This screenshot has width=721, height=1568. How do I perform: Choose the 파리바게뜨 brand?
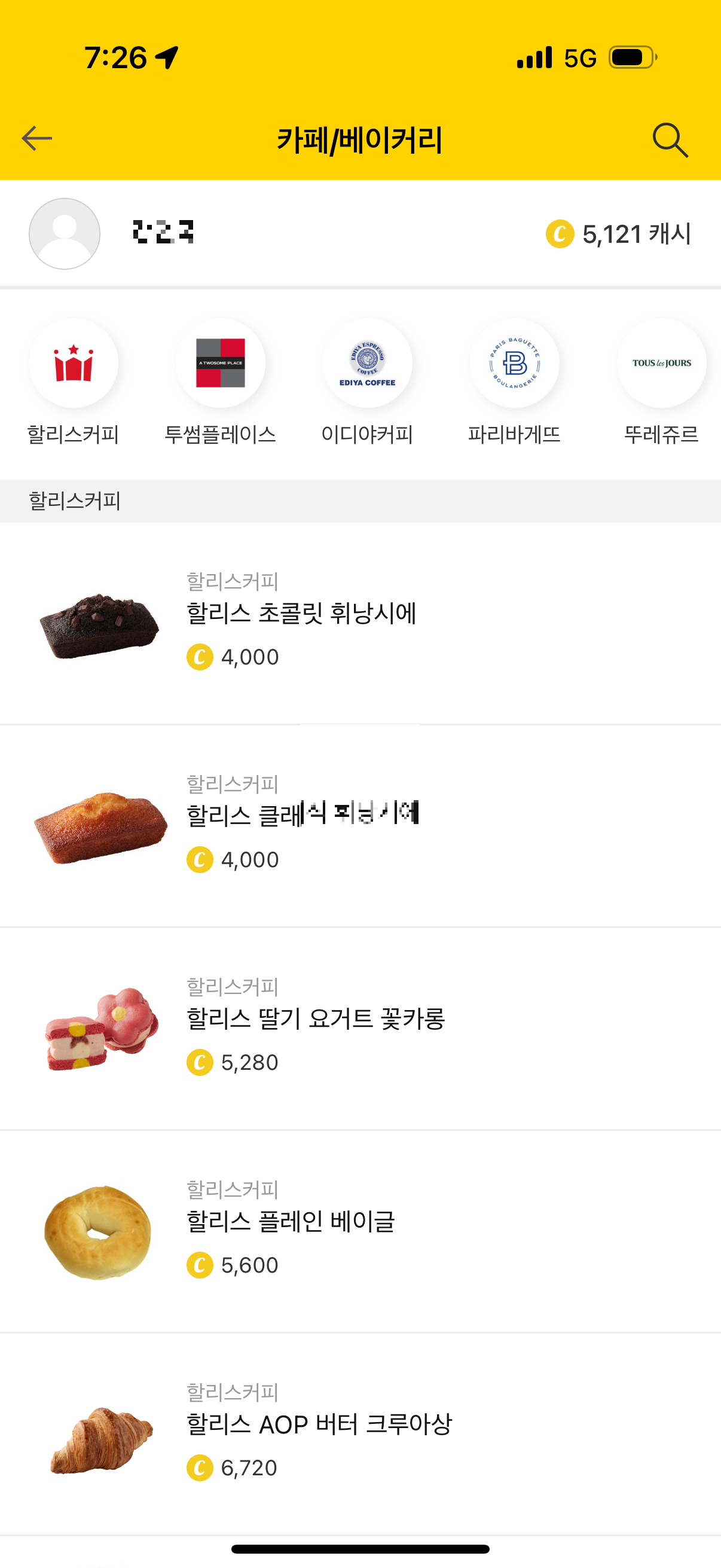pos(515,364)
